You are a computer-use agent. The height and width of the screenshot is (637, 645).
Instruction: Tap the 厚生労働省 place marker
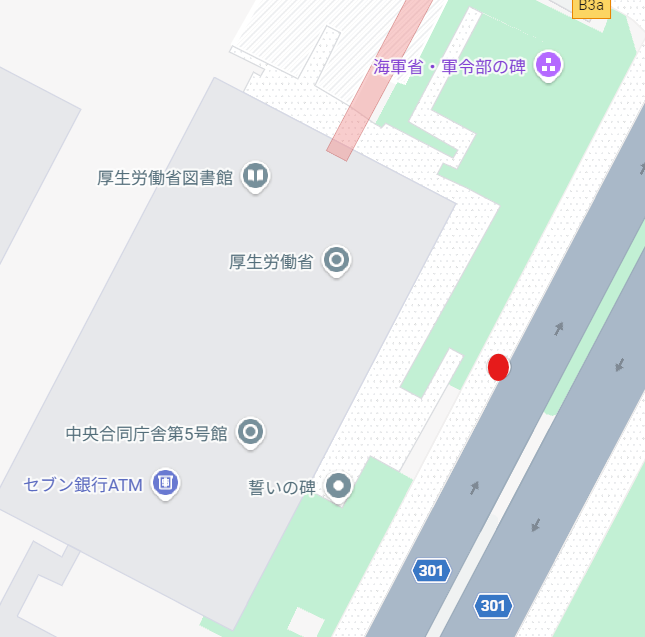click(x=337, y=261)
